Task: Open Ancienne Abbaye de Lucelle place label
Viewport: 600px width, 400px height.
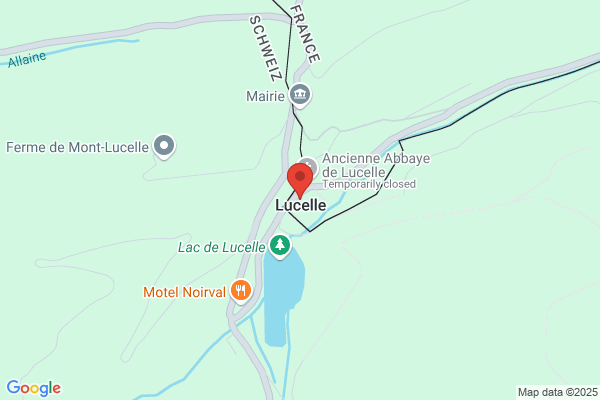Action: click(376, 165)
